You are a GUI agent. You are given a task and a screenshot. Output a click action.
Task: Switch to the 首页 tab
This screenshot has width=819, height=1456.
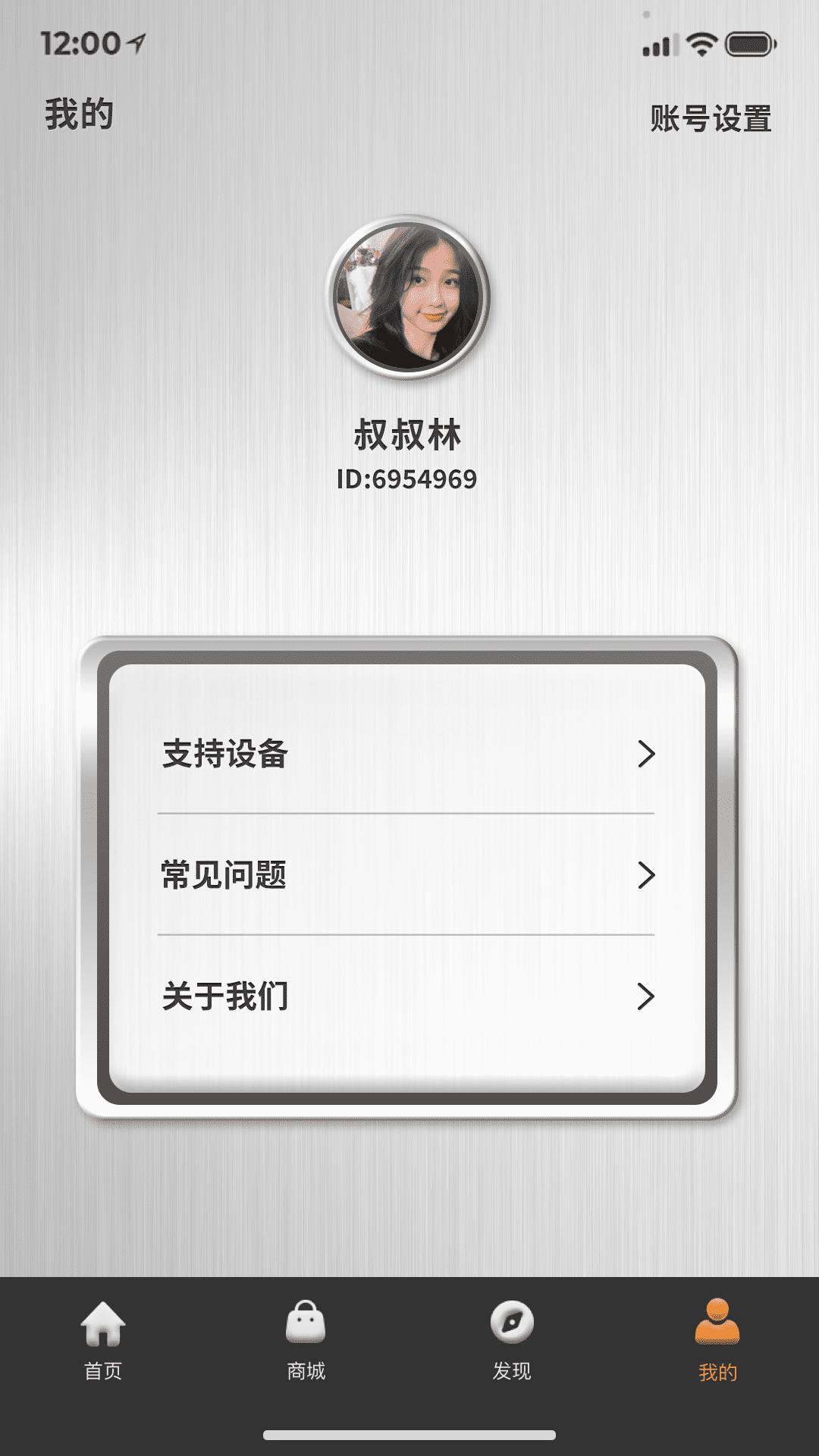click(103, 1341)
